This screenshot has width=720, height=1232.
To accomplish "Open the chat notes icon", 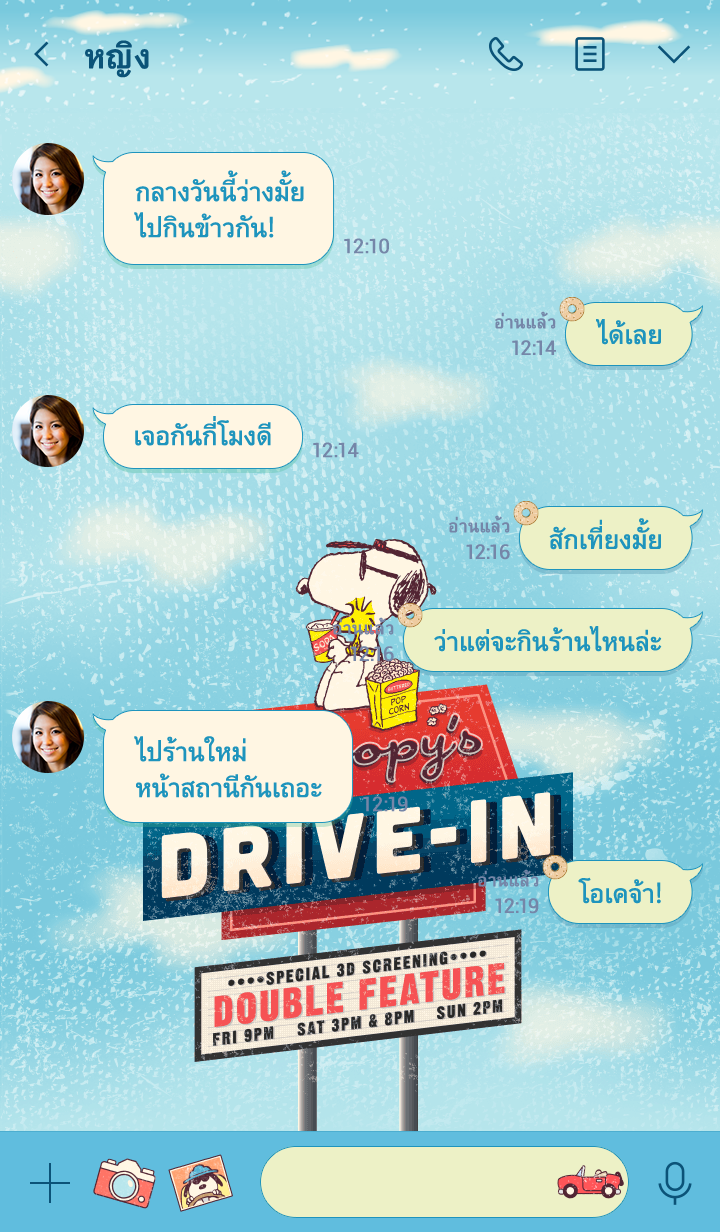I will [x=589, y=54].
